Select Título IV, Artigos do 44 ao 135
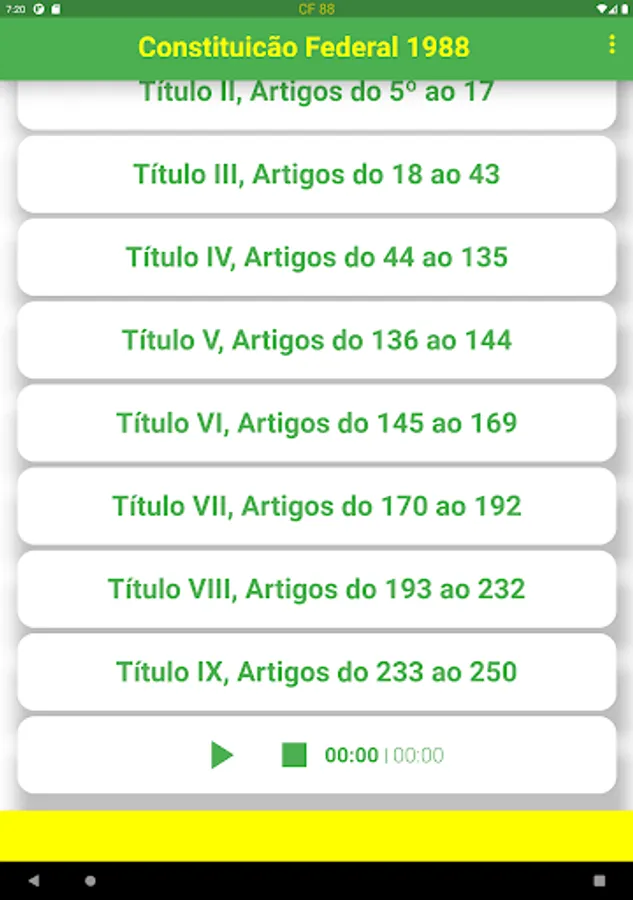633x900 pixels. tap(316, 257)
